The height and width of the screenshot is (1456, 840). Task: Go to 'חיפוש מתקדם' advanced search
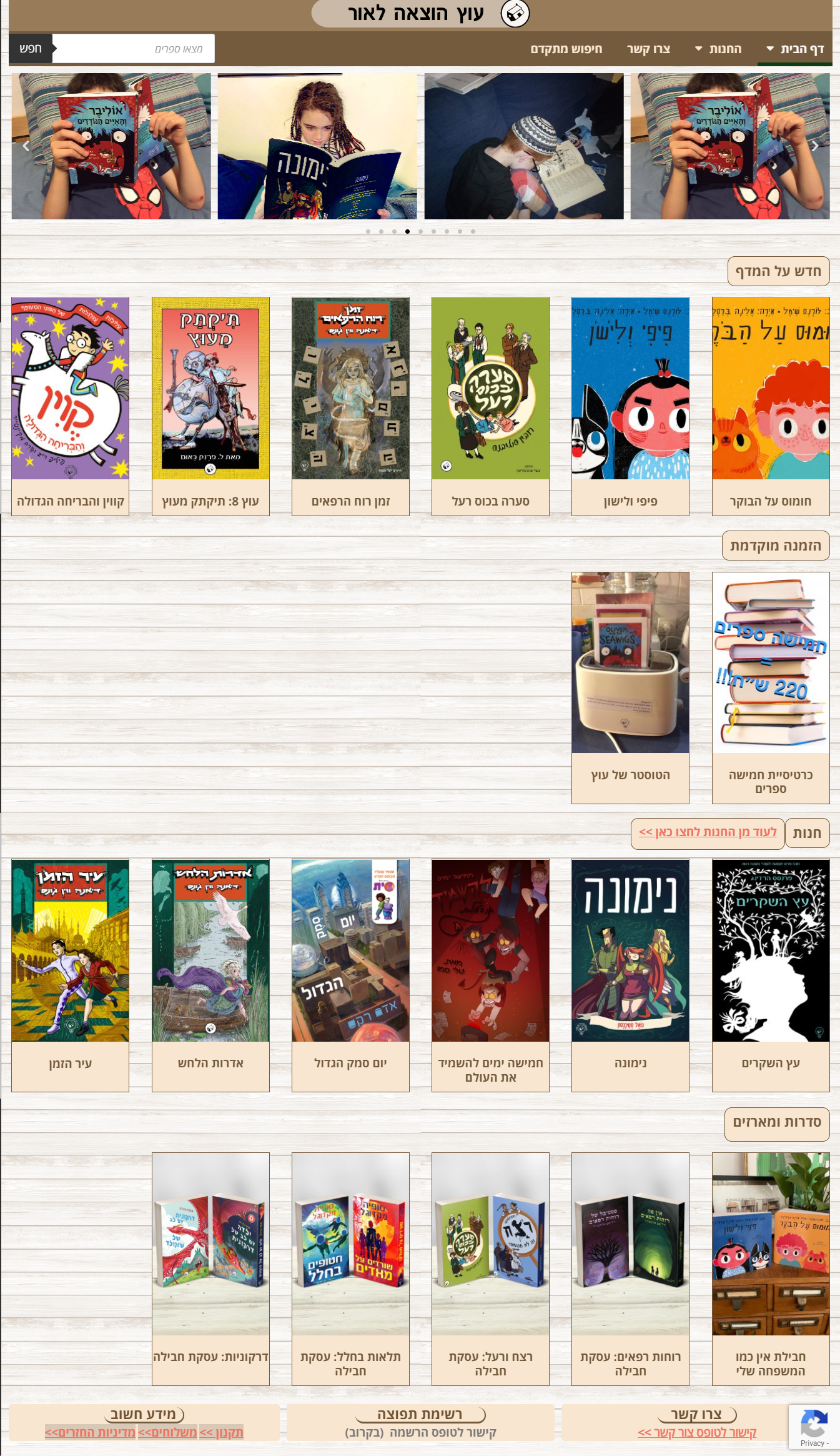[x=566, y=49]
